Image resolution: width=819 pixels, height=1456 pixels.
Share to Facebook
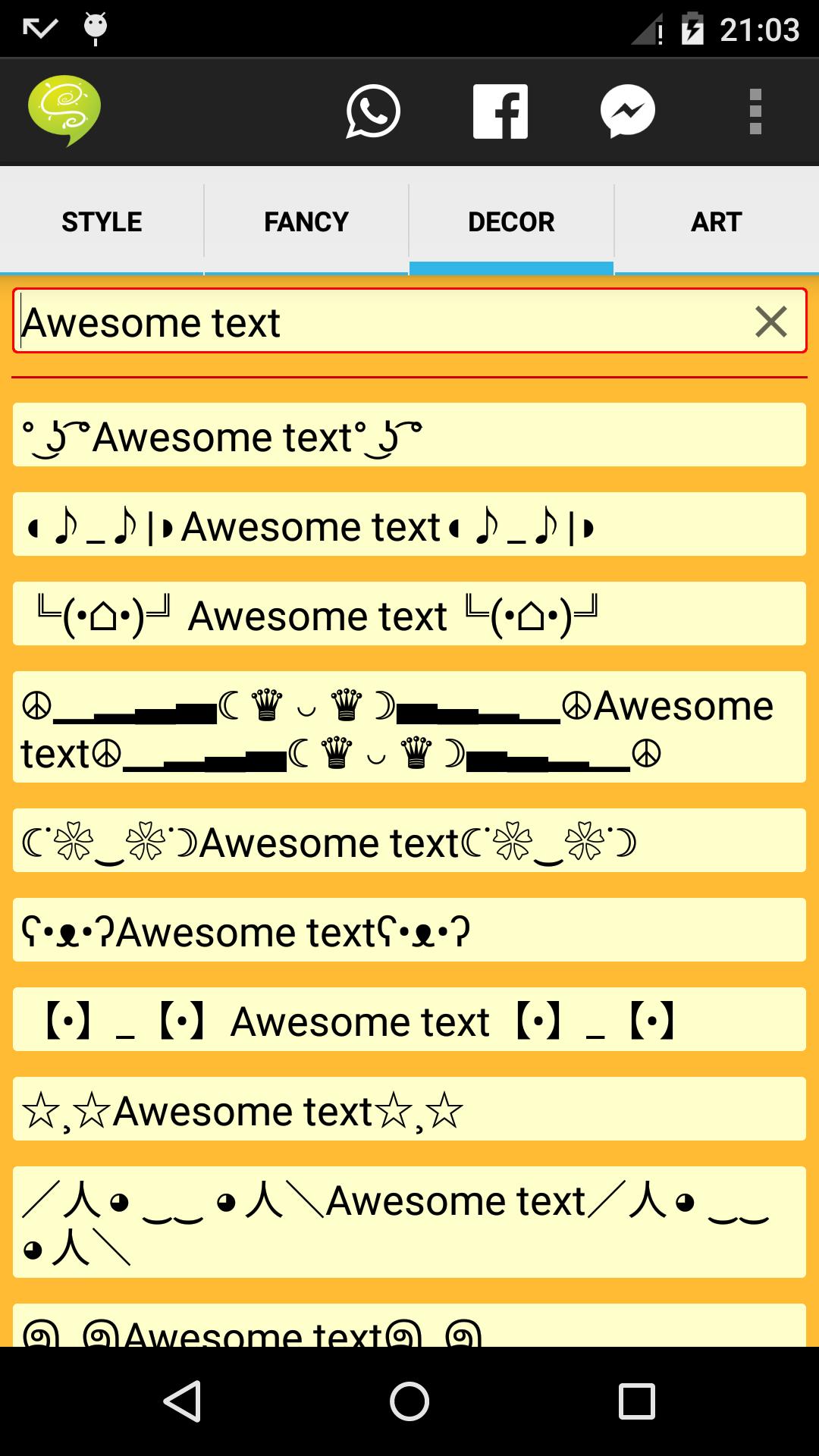500,111
